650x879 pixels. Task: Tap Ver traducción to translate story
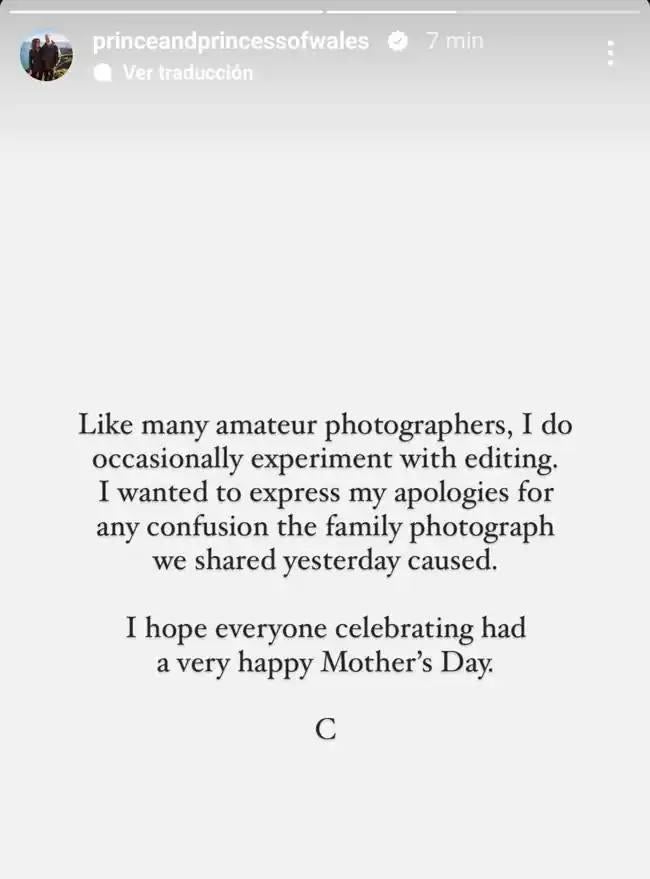[187, 73]
